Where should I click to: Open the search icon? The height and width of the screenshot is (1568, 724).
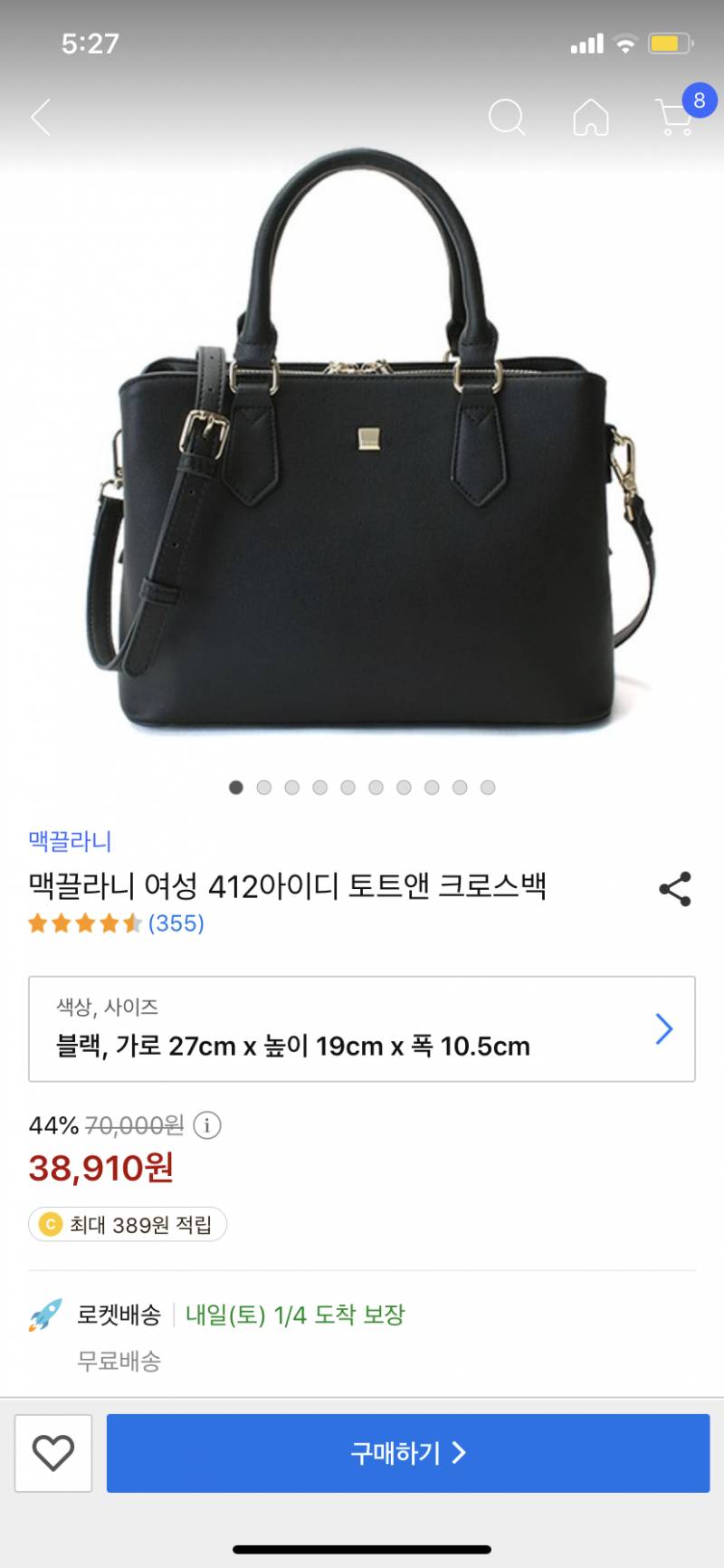coord(507,117)
